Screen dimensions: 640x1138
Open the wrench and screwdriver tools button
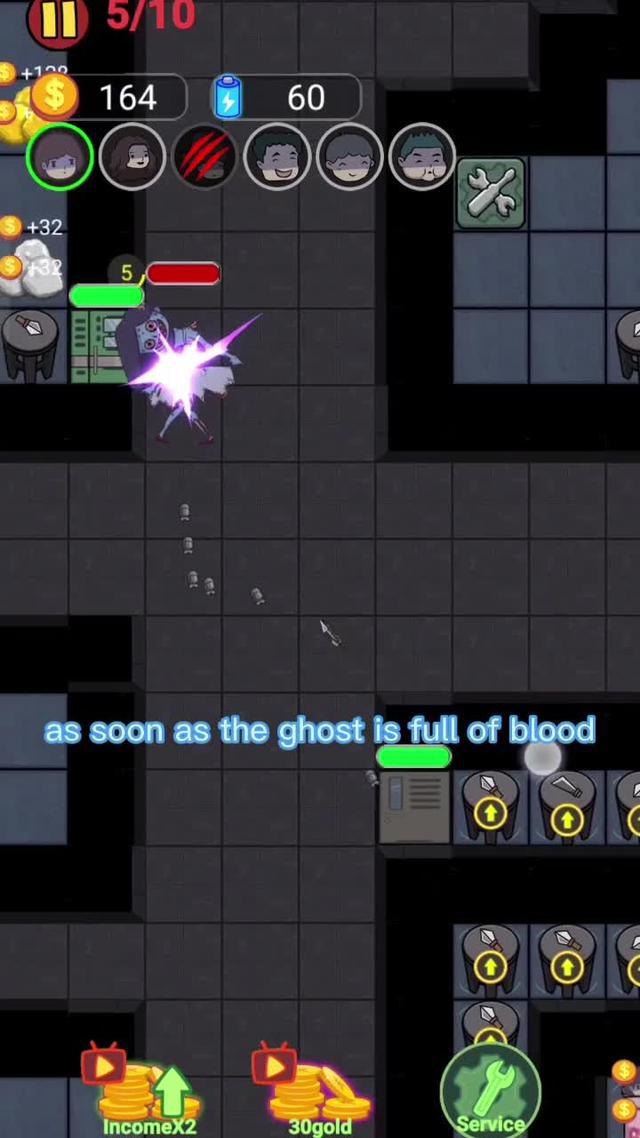[490, 194]
